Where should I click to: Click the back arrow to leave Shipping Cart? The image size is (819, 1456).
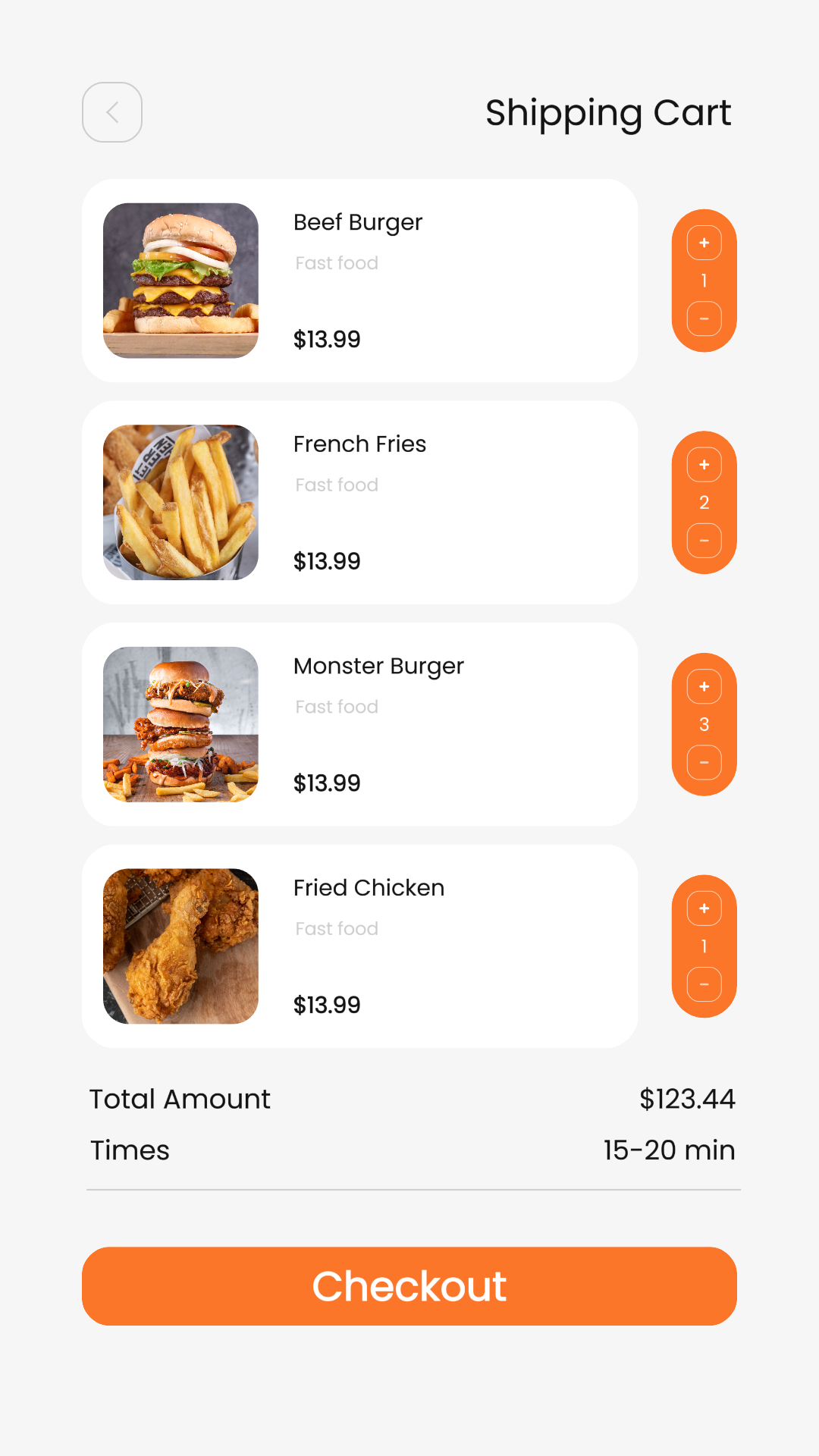click(x=111, y=112)
